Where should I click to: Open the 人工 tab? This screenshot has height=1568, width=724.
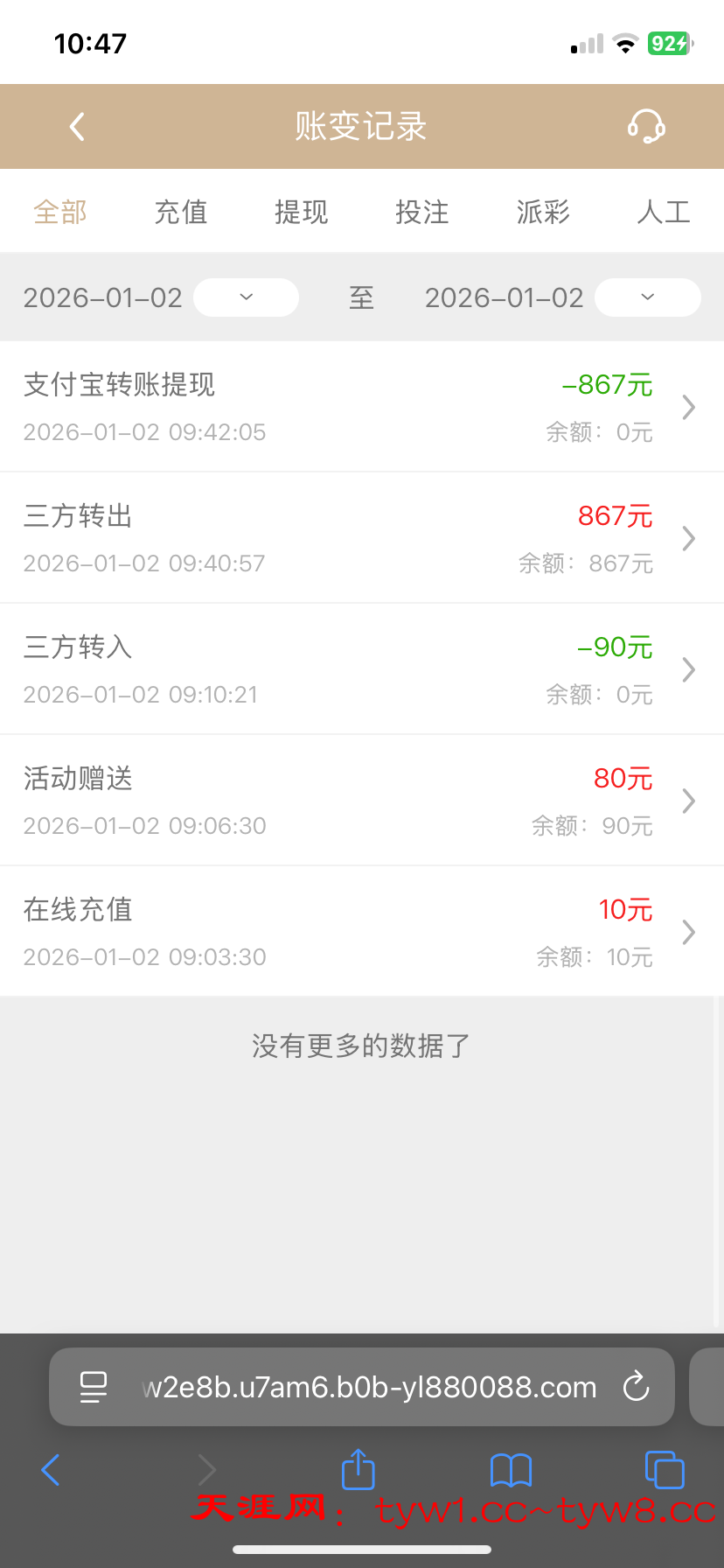664,212
